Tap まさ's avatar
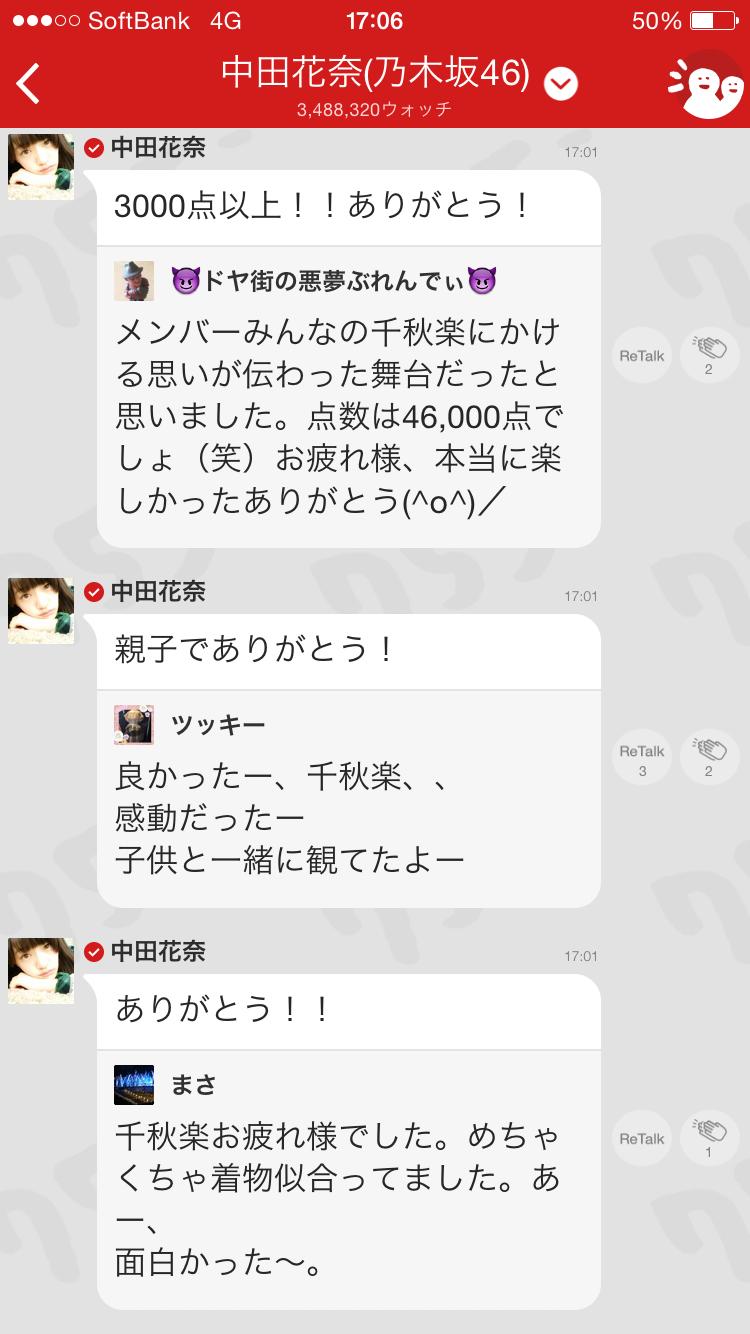Viewport: 750px width, 1334px height. (x=135, y=1085)
